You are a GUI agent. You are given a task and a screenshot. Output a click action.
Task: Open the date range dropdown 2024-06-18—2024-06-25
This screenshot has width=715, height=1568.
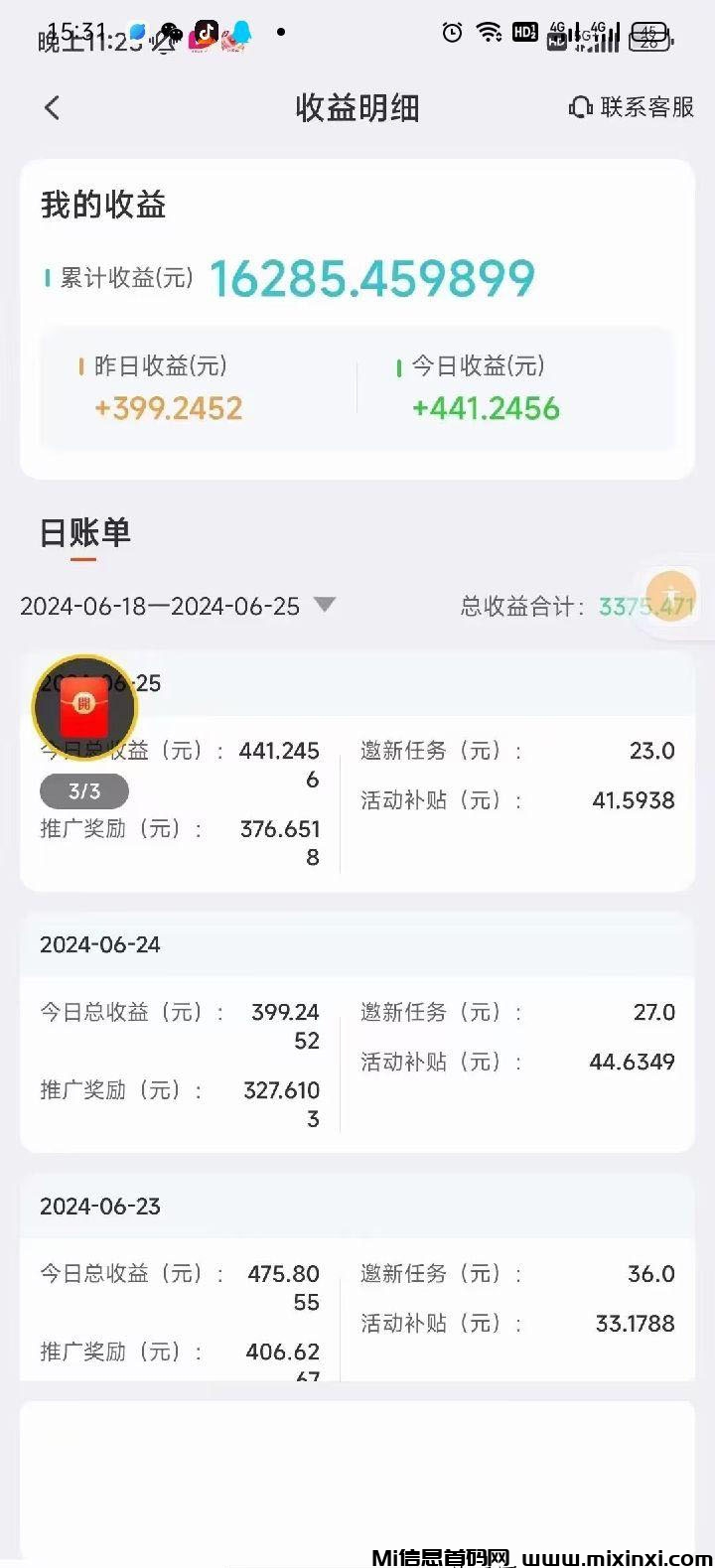pyautogui.click(x=179, y=606)
